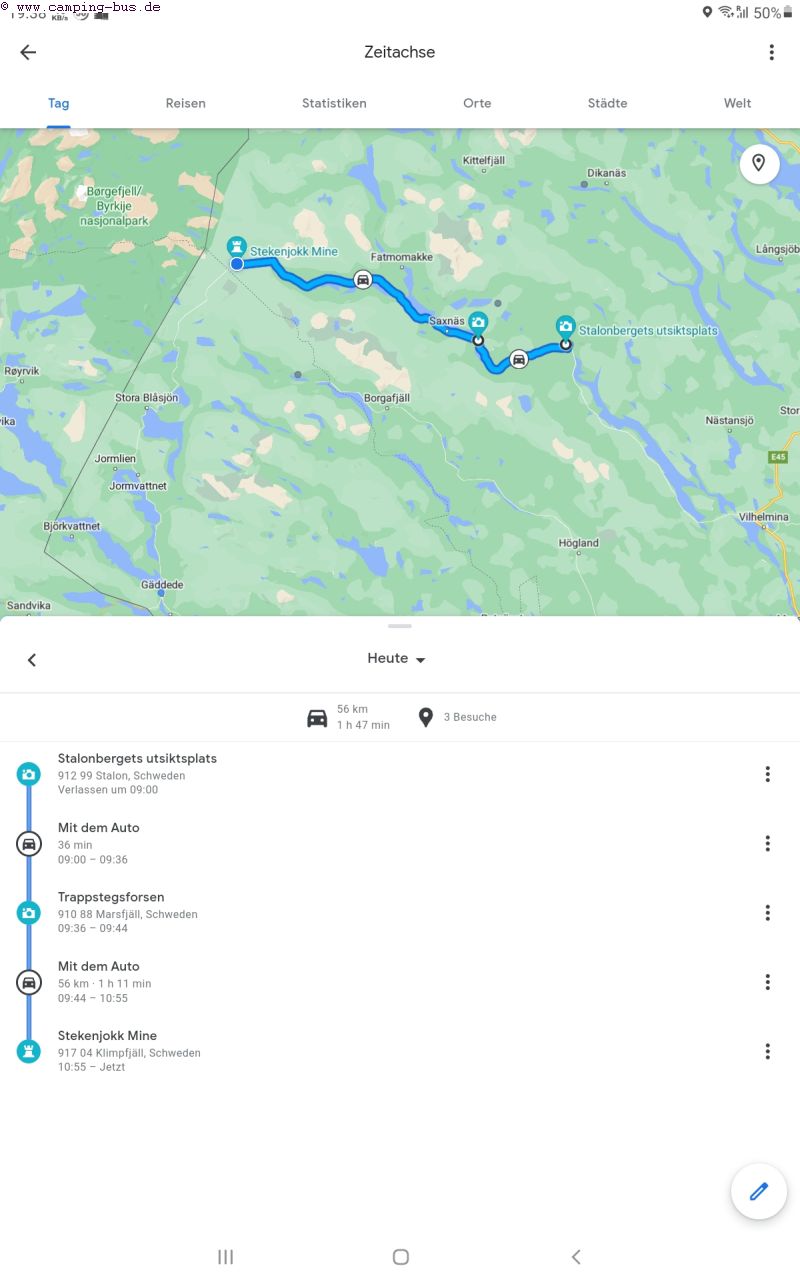This screenshot has height=1280, width=800.
Task: Open the overflow menu in the app bar
Action: [x=771, y=53]
